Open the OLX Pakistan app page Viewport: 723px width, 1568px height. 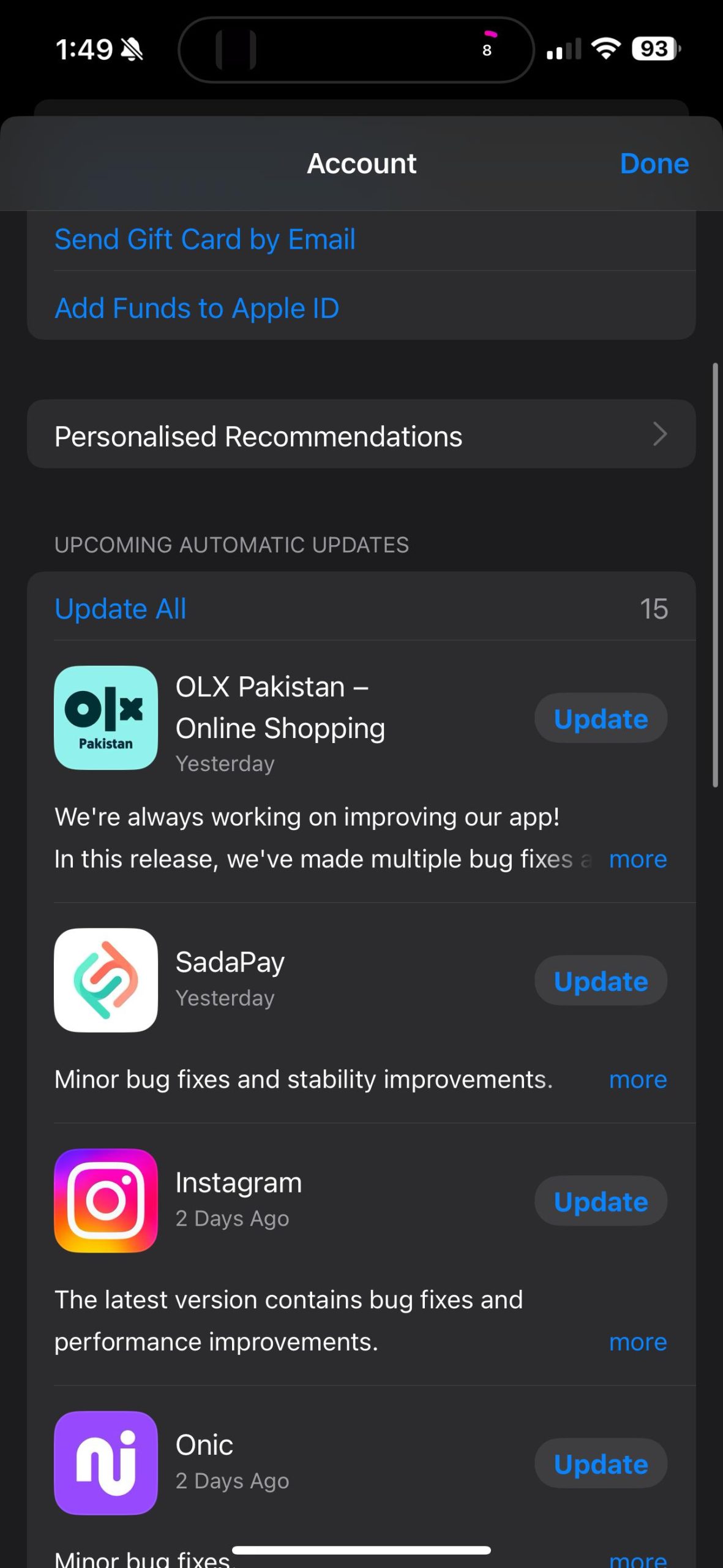click(x=106, y=718)
